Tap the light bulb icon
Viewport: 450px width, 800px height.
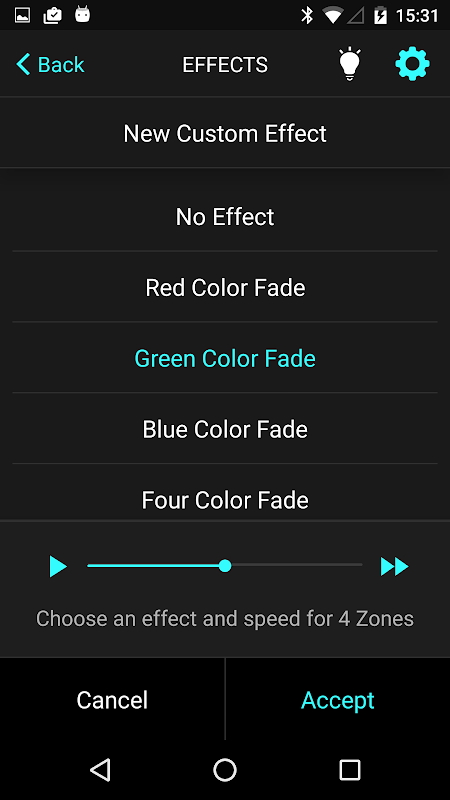(349, 64)
